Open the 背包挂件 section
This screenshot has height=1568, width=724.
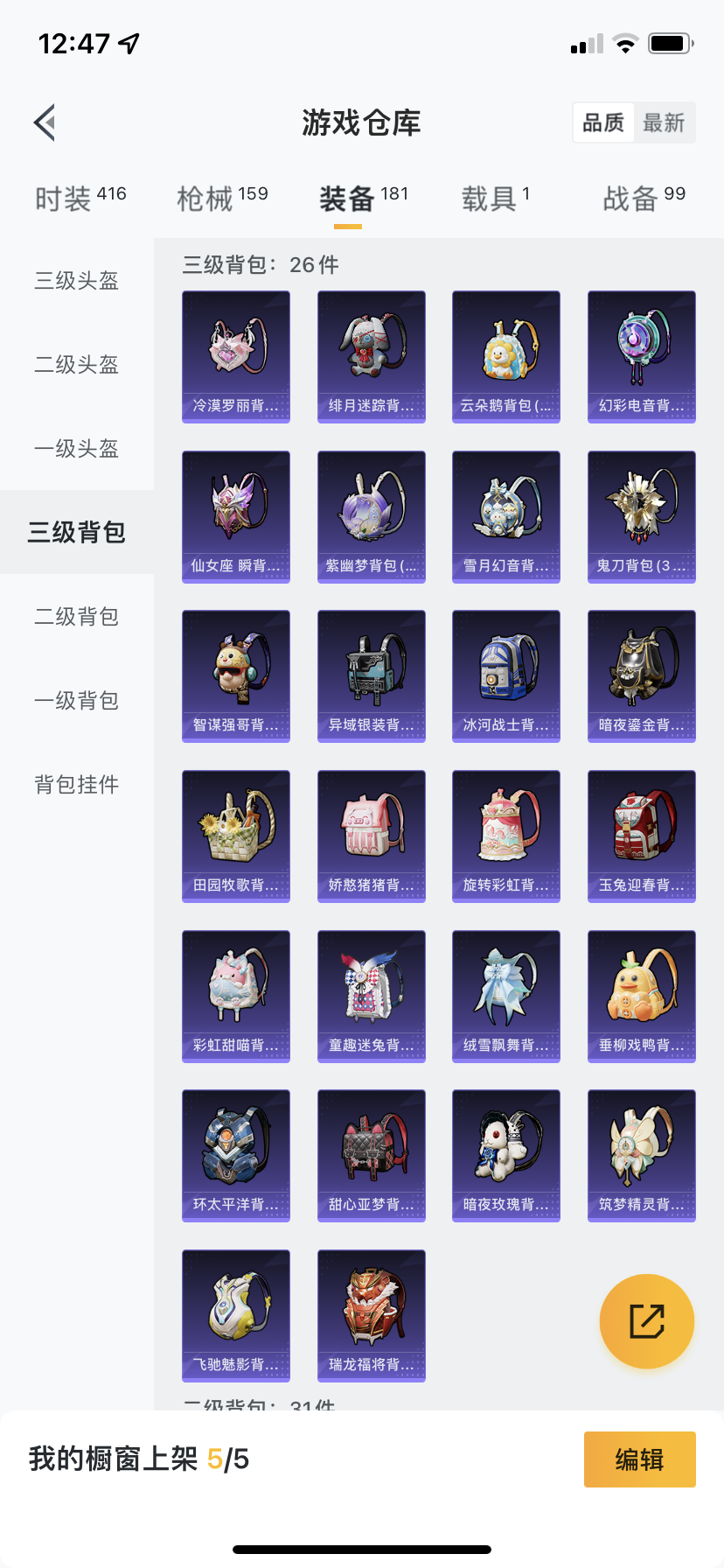(76, 785)
